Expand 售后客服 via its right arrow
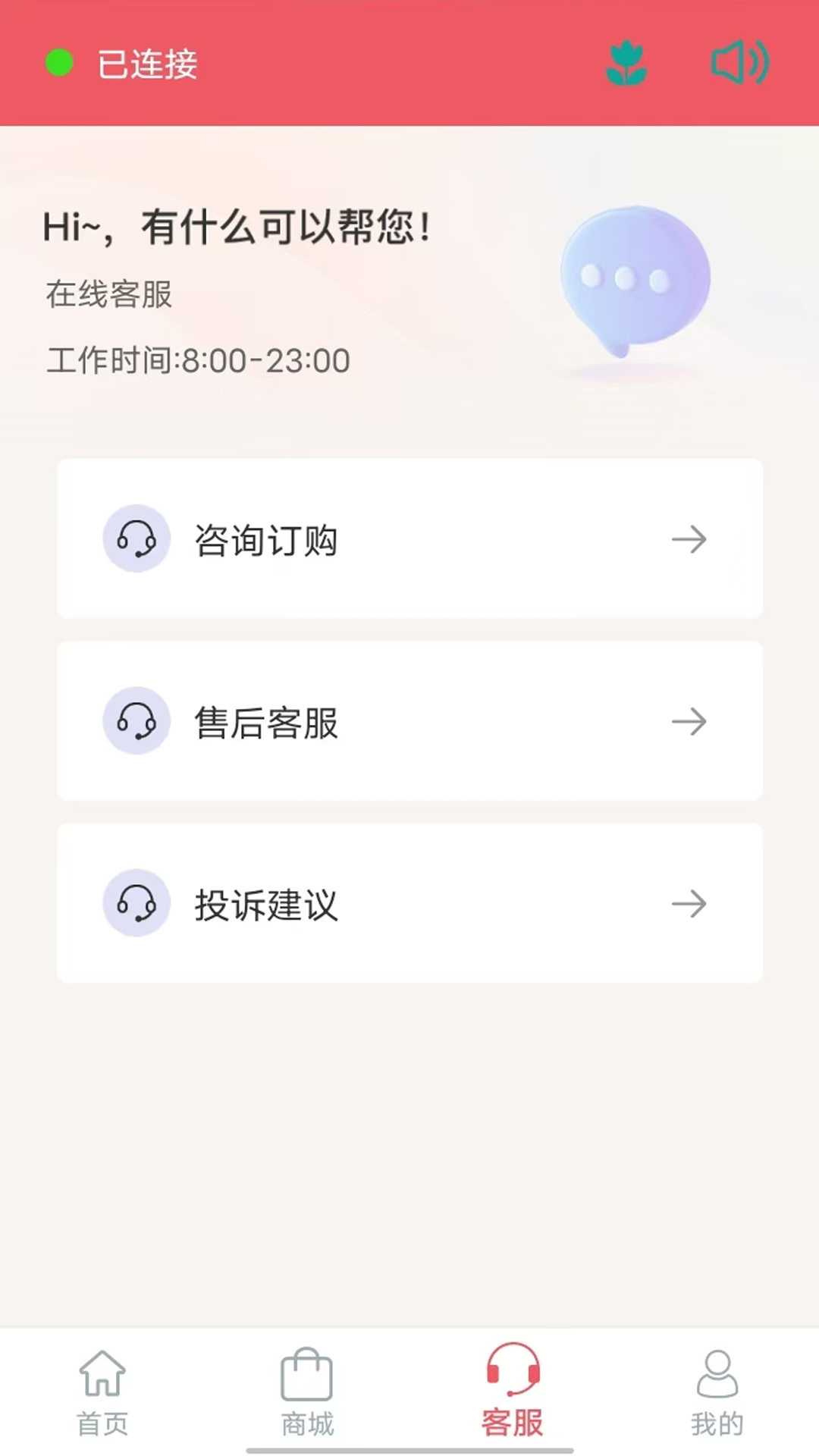 689,723
